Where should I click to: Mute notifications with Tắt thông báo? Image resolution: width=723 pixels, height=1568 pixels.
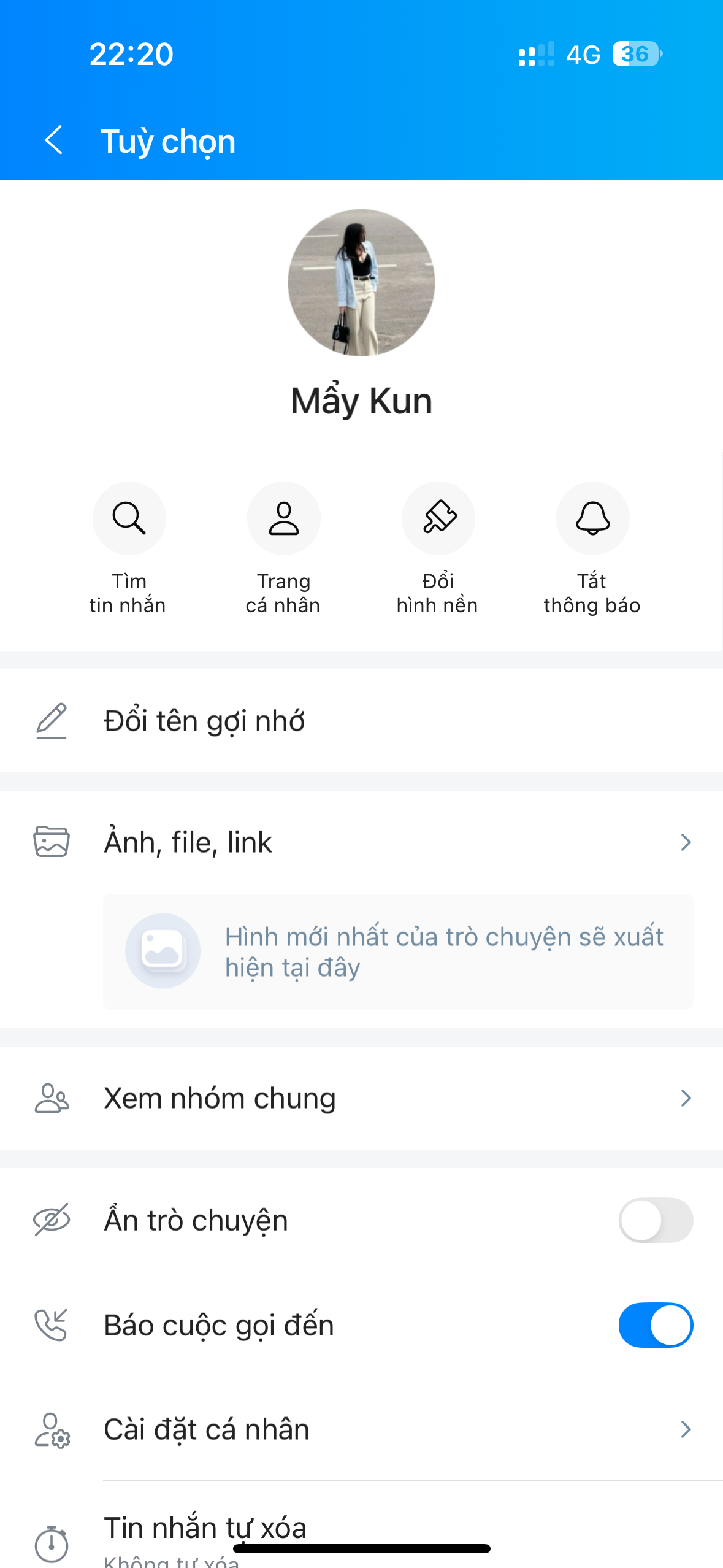tap(592, 518)
